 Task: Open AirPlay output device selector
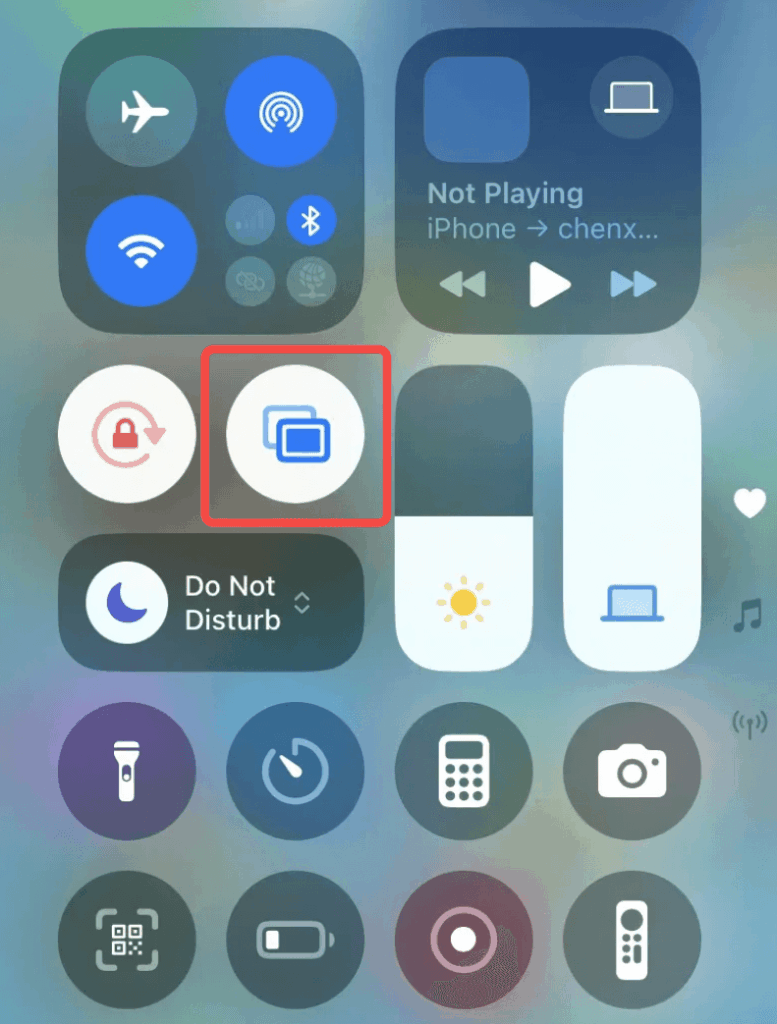(x=631, y=97)
